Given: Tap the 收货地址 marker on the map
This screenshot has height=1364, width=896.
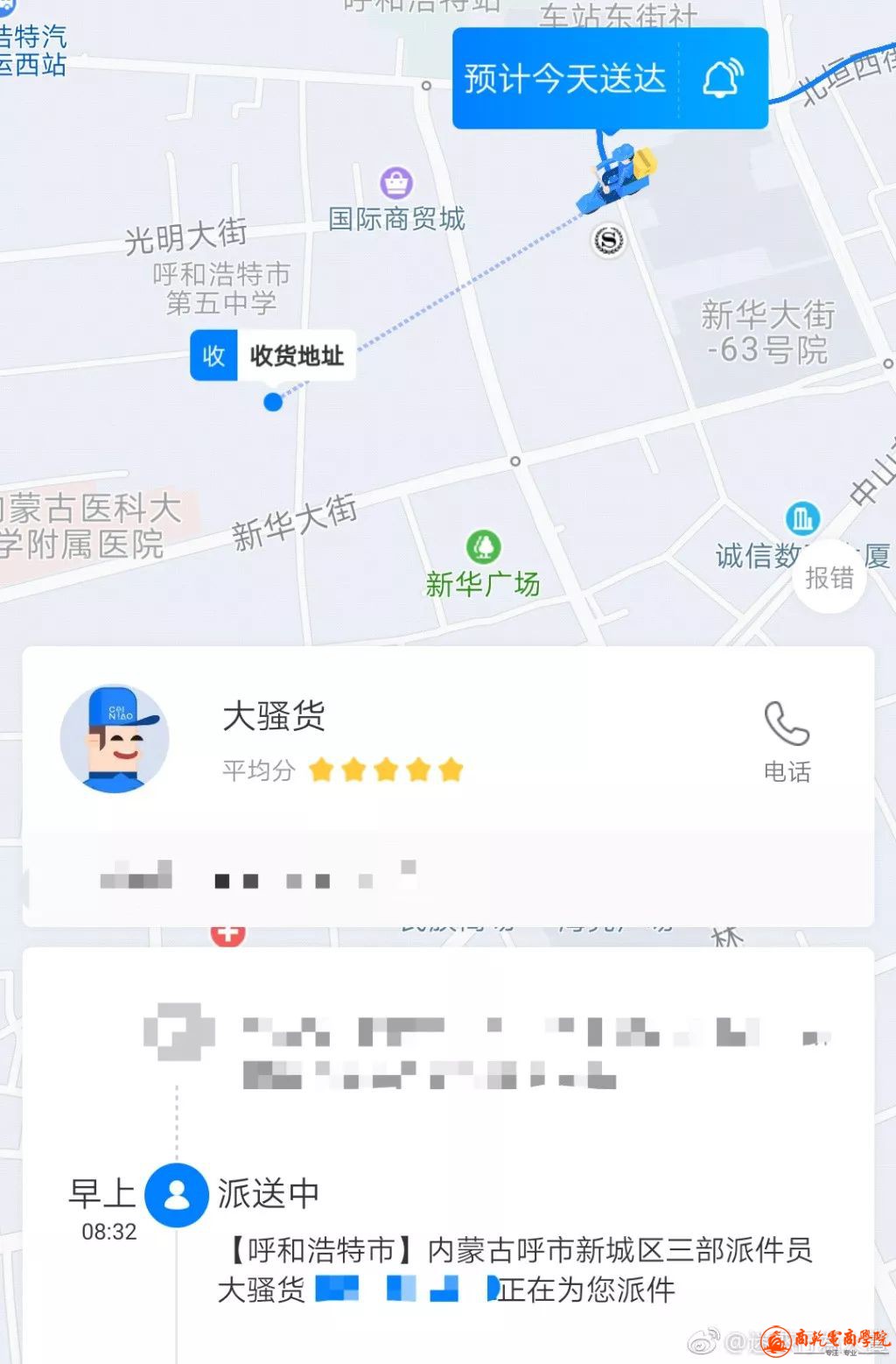Looking at the screenshot, I should click(x=273, y=356).
